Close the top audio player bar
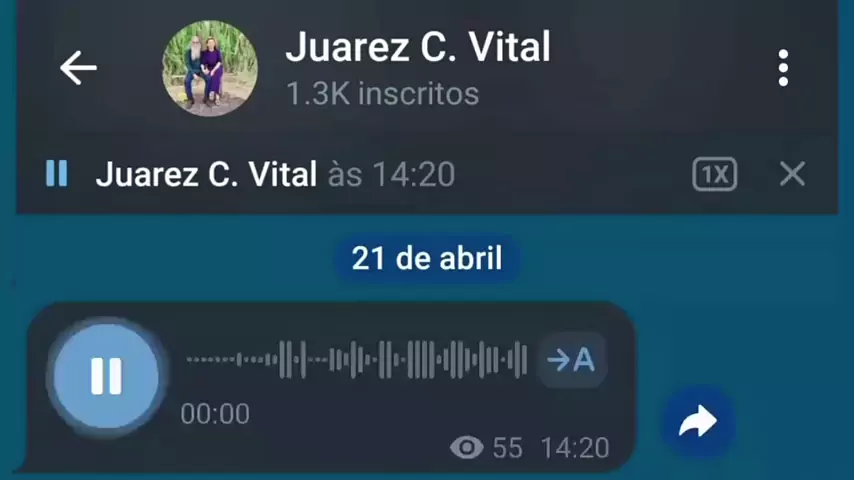 point(792,174)
